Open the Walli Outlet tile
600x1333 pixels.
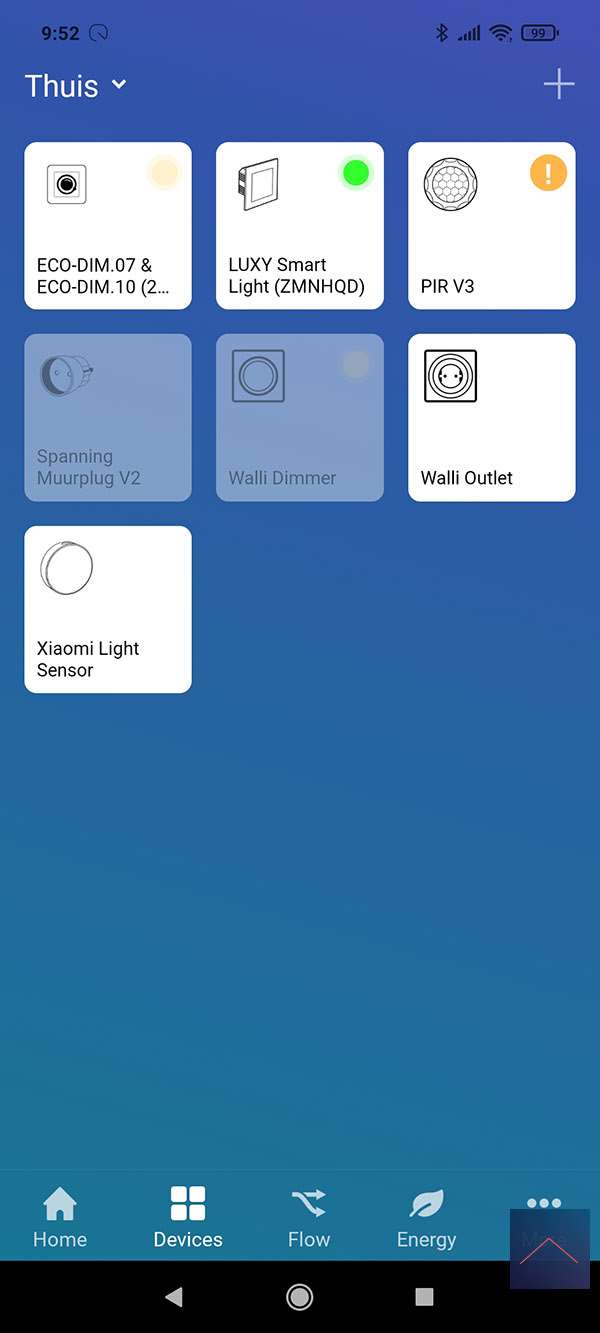pos(492,418)
